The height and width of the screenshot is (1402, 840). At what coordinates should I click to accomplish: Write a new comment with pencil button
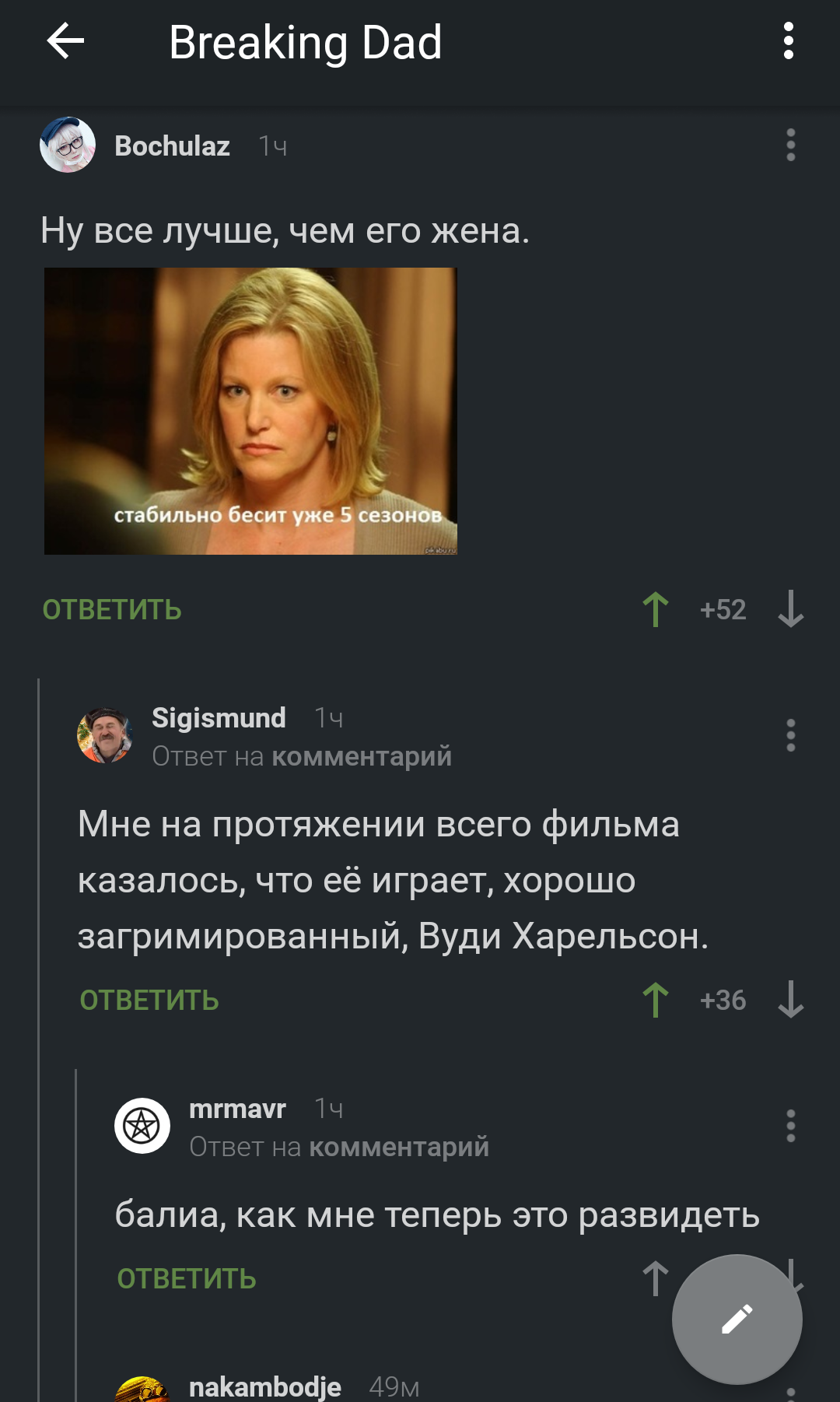(737, 1320)
